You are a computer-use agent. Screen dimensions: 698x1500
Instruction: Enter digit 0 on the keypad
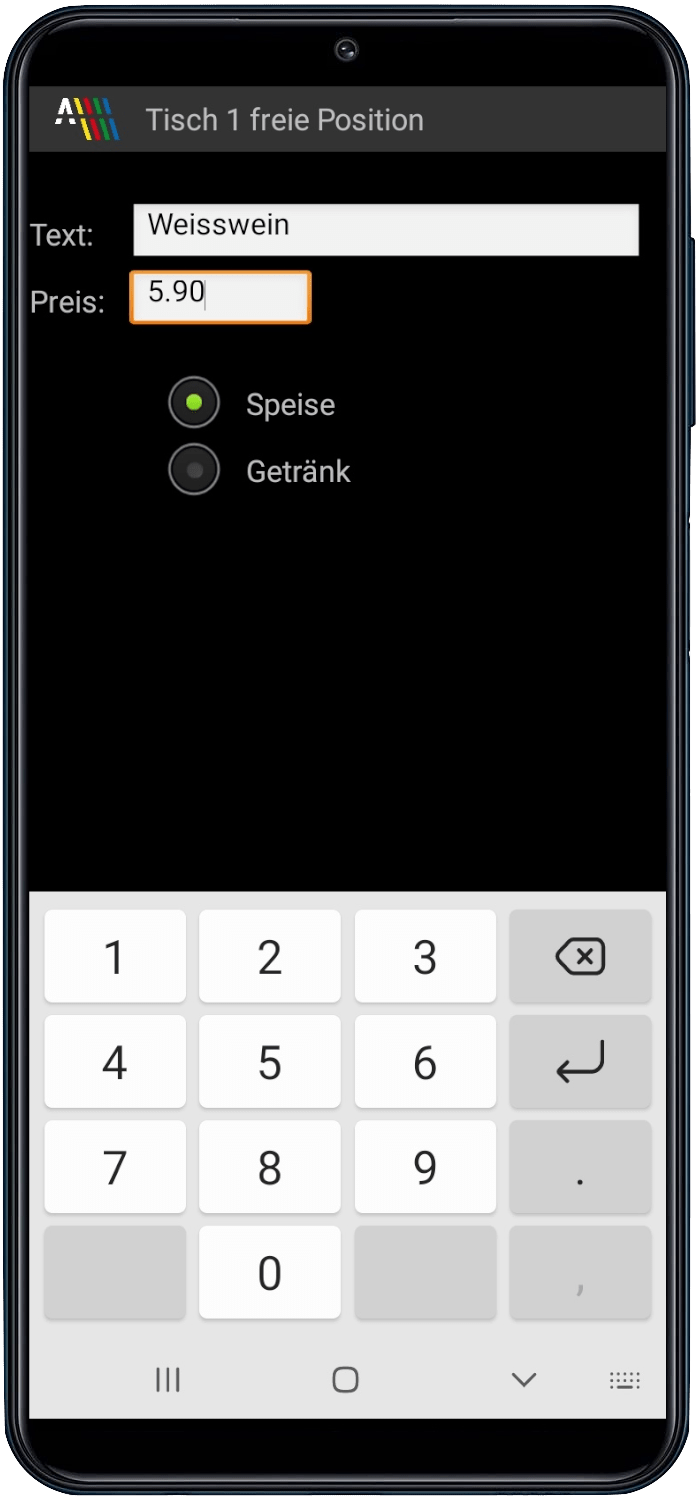(x=270, y=1272)
